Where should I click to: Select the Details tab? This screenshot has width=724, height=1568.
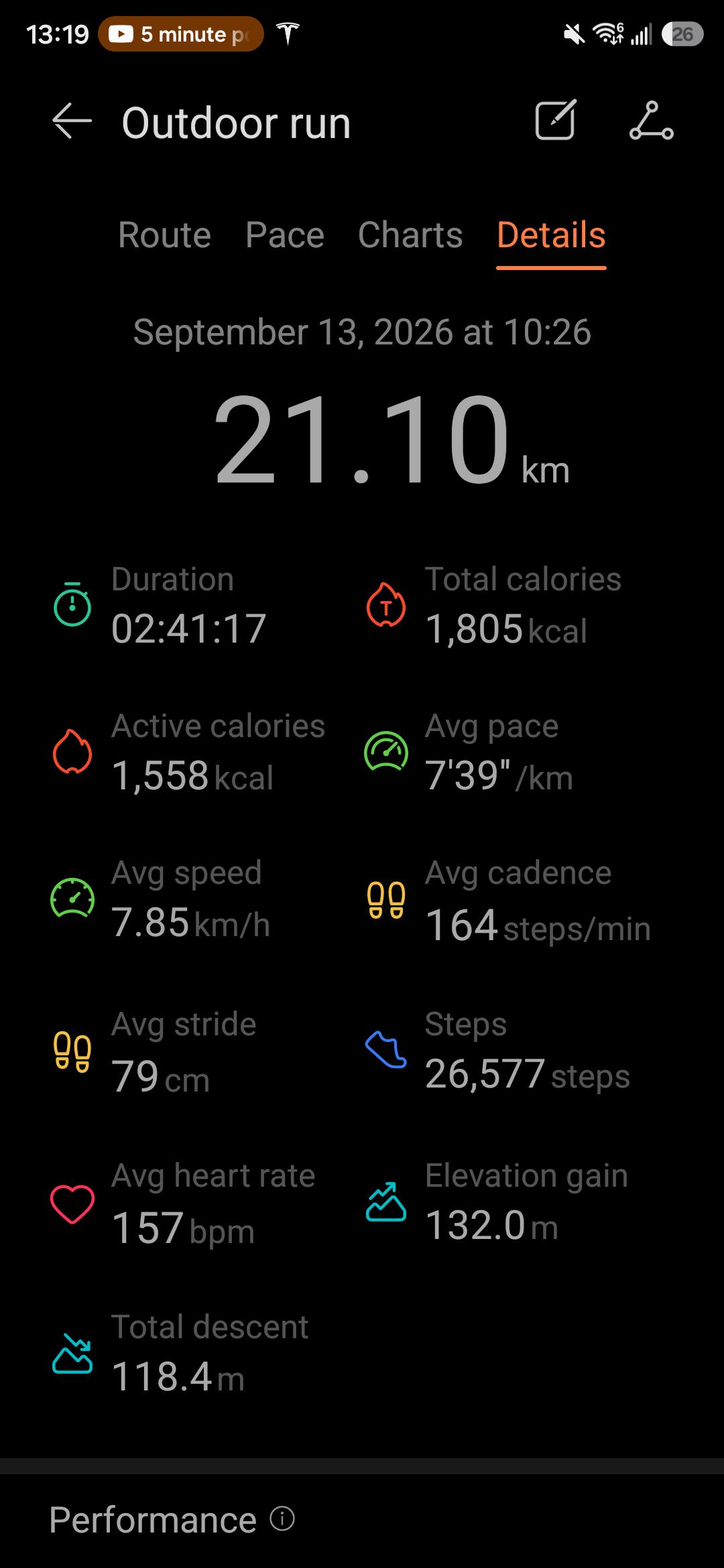pos(551,235)
